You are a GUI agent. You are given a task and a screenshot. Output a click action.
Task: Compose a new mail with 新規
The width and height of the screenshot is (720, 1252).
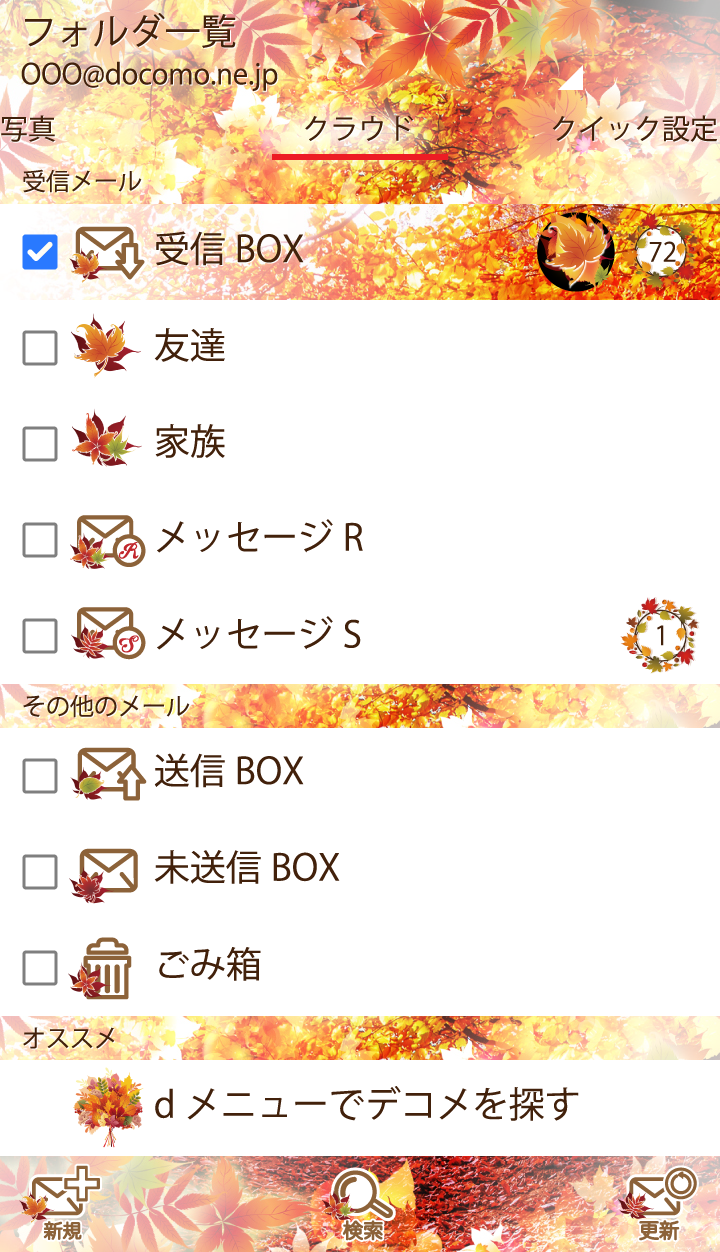tap(62, 1205)
